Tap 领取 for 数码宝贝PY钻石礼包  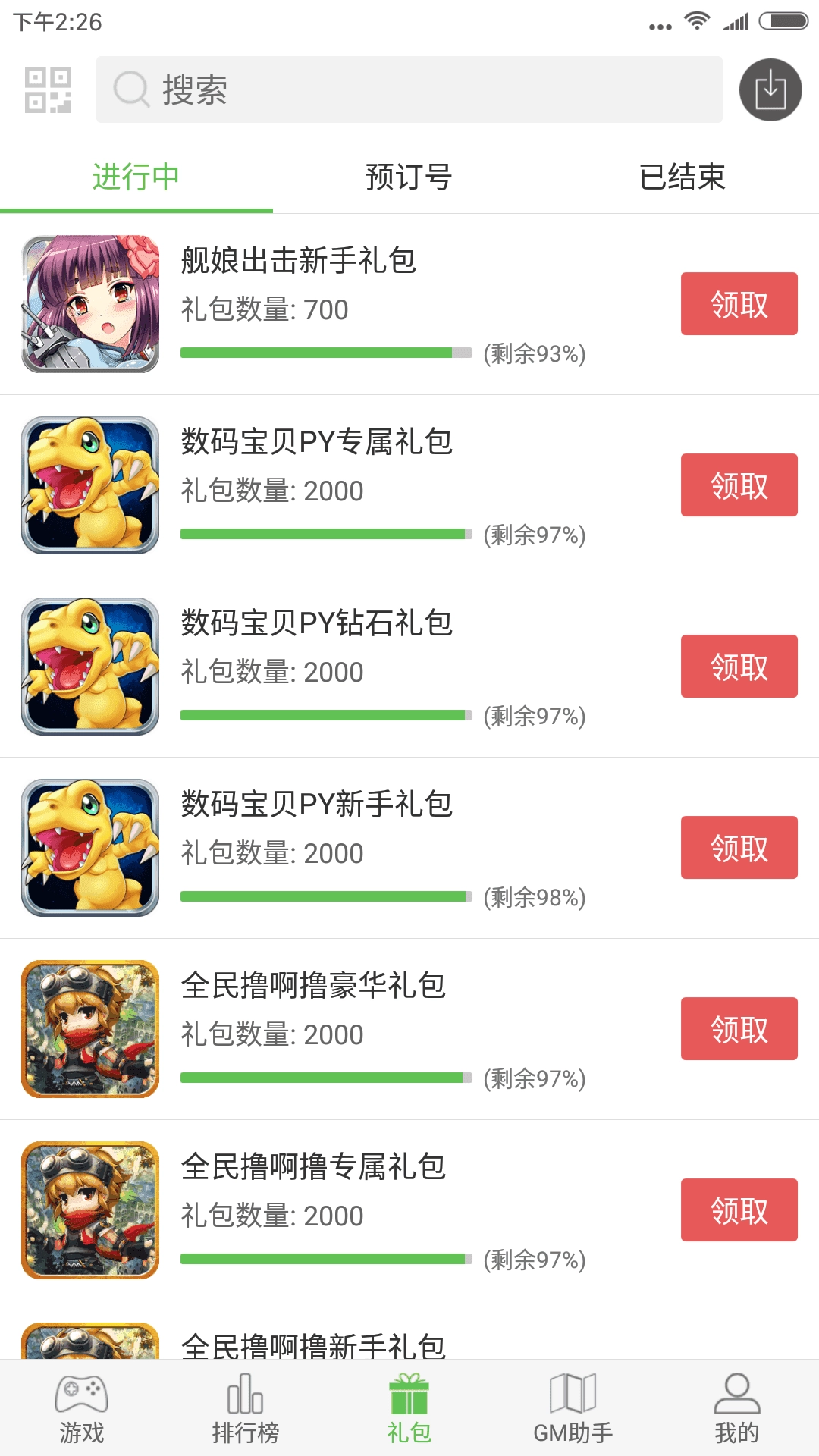(738, 667)
